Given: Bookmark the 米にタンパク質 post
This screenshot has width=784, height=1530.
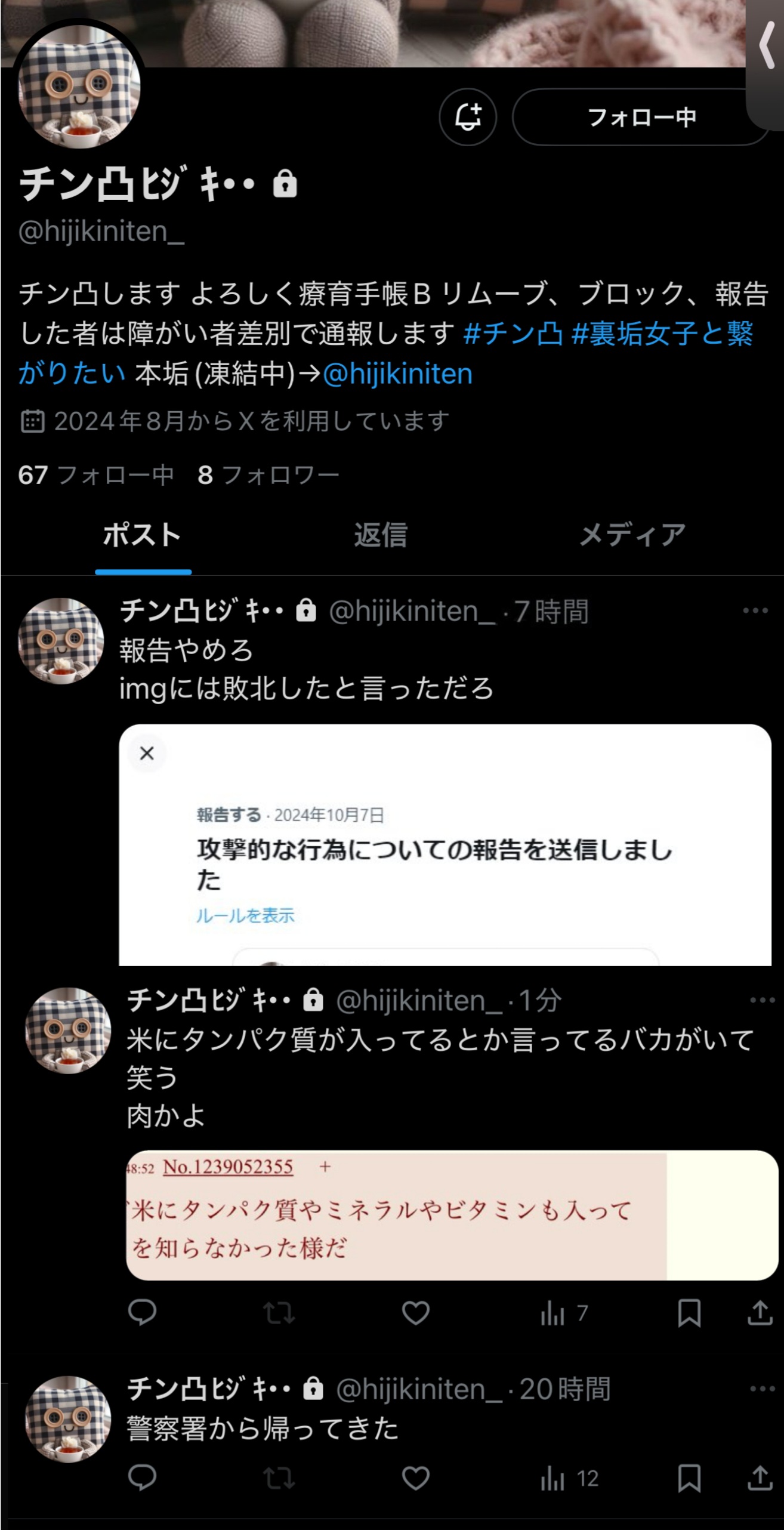Looking at the screenshot, I should pyautogui.click(x=689, y=1313).
